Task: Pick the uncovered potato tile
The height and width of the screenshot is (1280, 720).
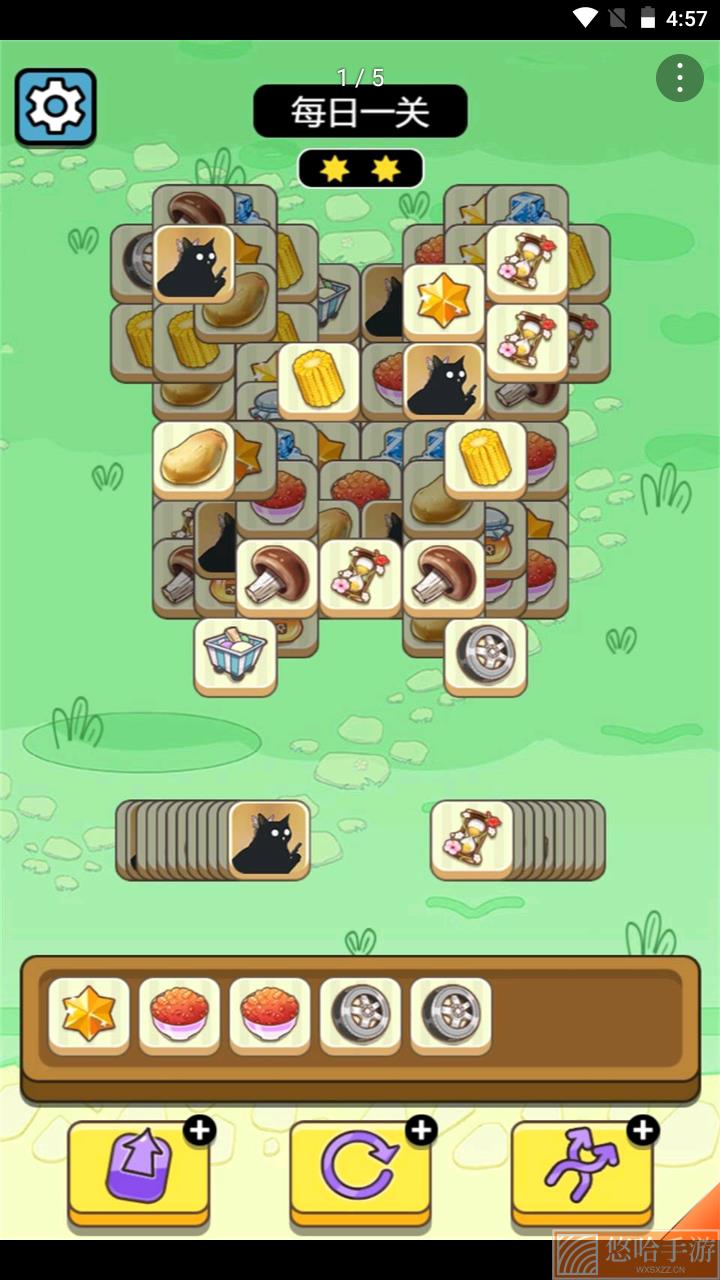Action: 194,459
